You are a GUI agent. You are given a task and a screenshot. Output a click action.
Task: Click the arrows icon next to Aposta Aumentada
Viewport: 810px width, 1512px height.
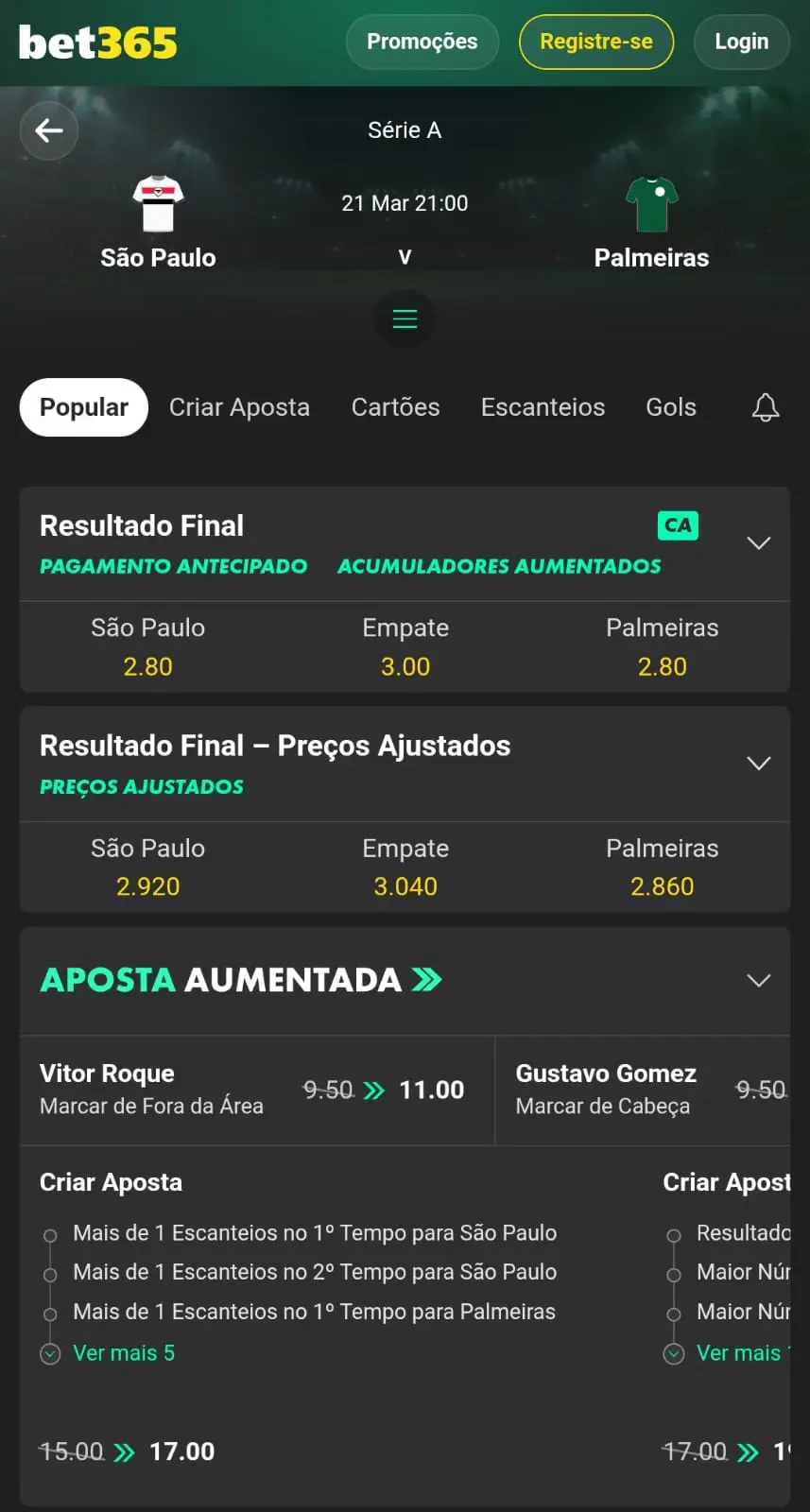pos(427,980)
